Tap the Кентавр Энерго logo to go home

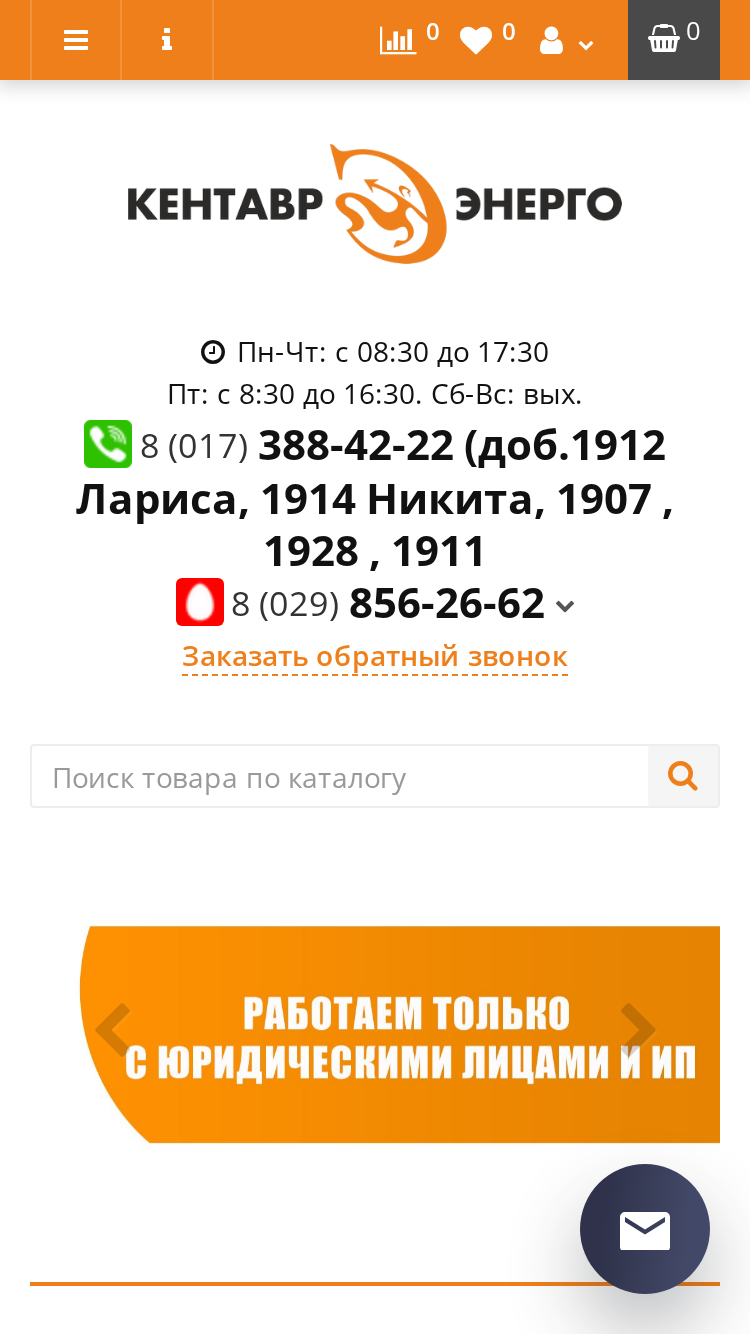tap(375, 204)
